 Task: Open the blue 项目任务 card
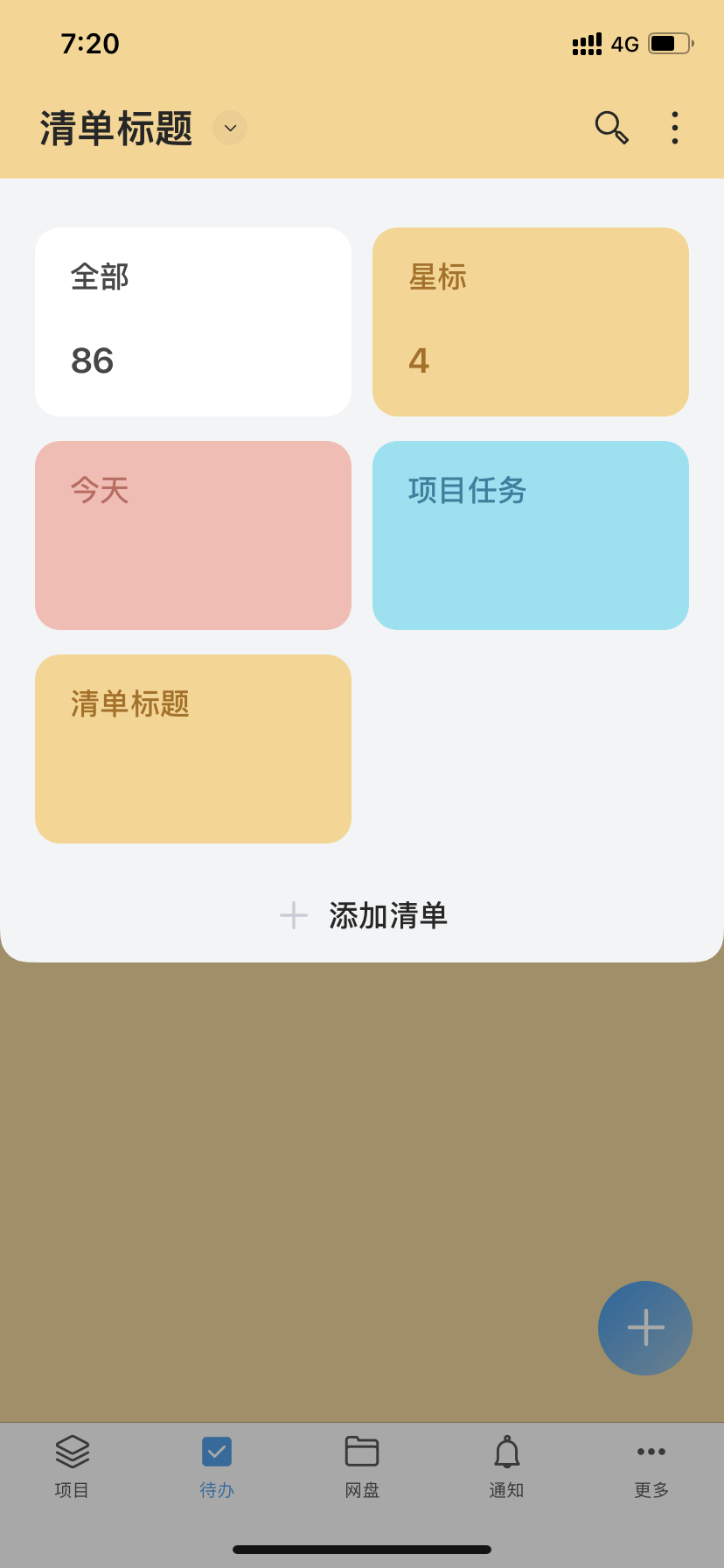pyautogui.click(x=530, y=535)
